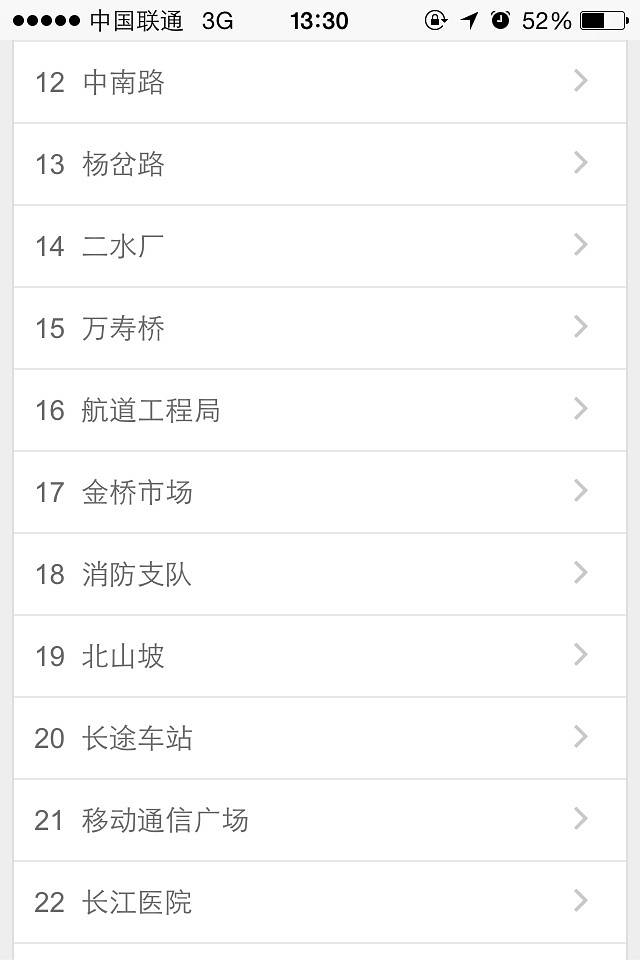Open stop 14 二水厂
Screen dimensions: 640x960
click(x=320, y=246)
